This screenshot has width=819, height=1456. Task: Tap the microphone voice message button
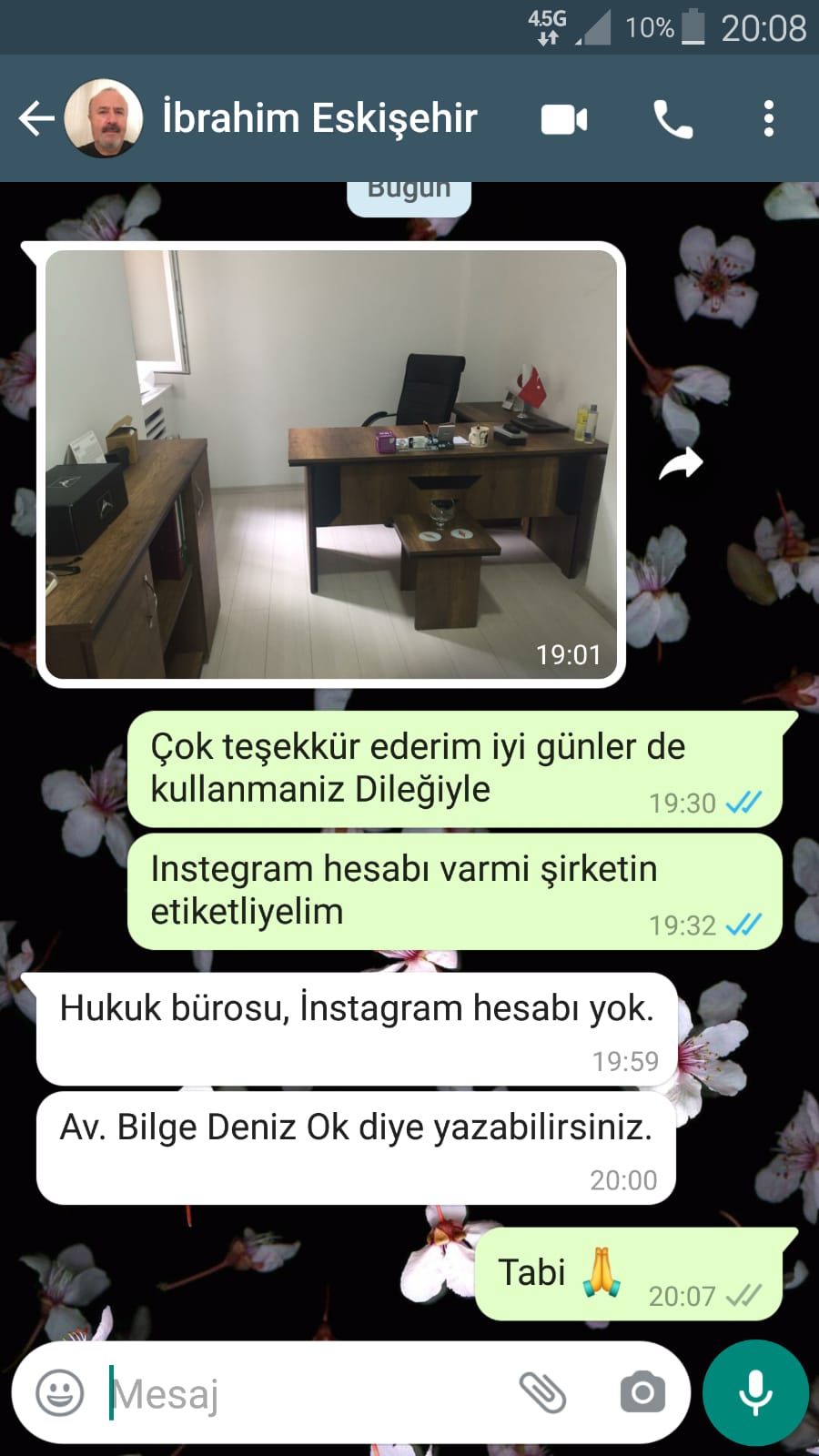click(x=755, y=1392)
